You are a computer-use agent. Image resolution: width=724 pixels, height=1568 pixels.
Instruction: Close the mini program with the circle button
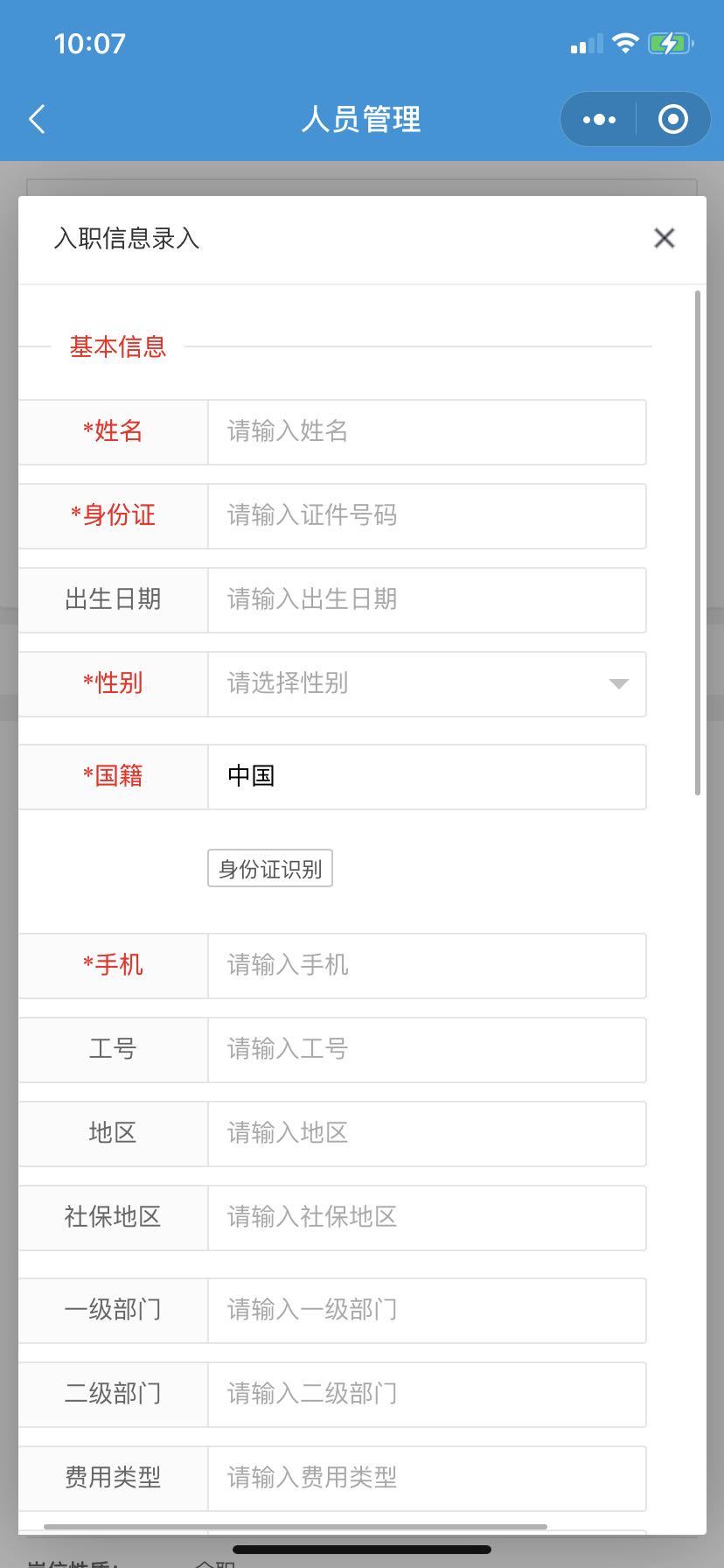[672, 119]
